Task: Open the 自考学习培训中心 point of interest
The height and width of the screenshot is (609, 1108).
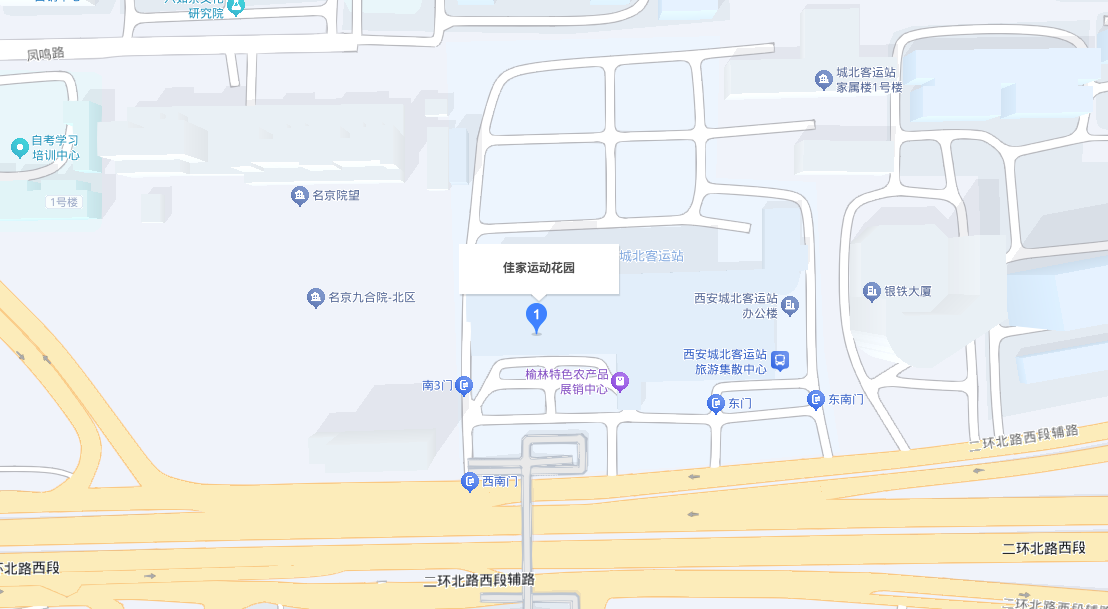Action: [19, 148]
